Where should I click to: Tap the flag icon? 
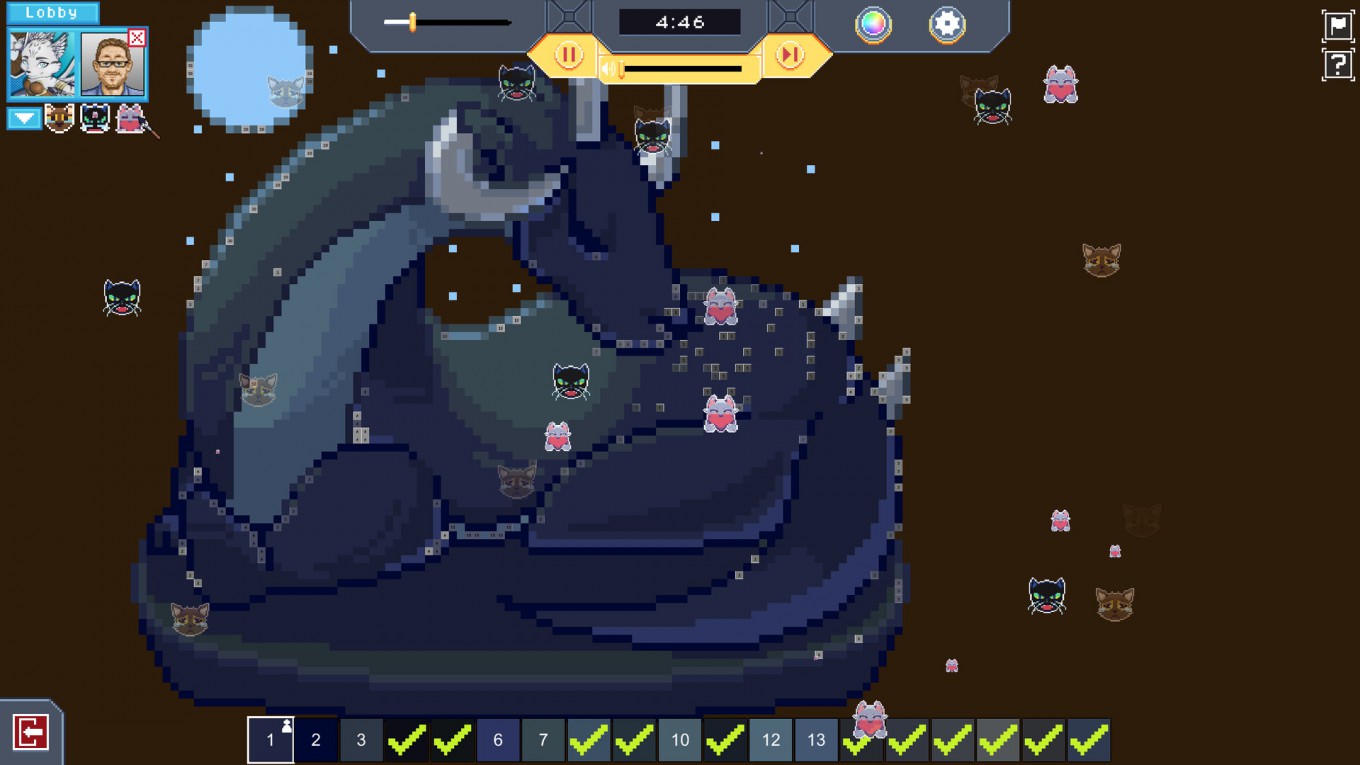tap(1338, 26)
